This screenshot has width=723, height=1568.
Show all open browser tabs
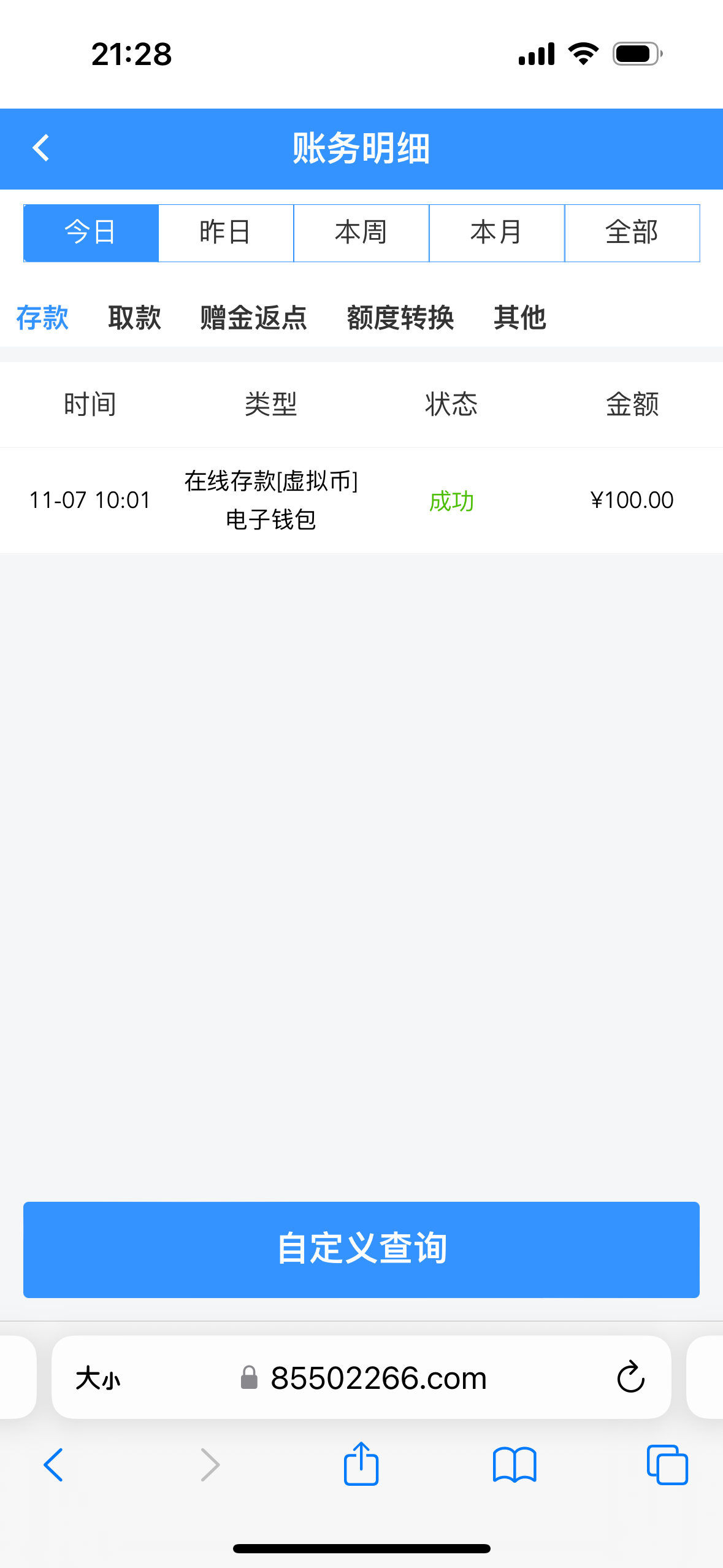667,1464
